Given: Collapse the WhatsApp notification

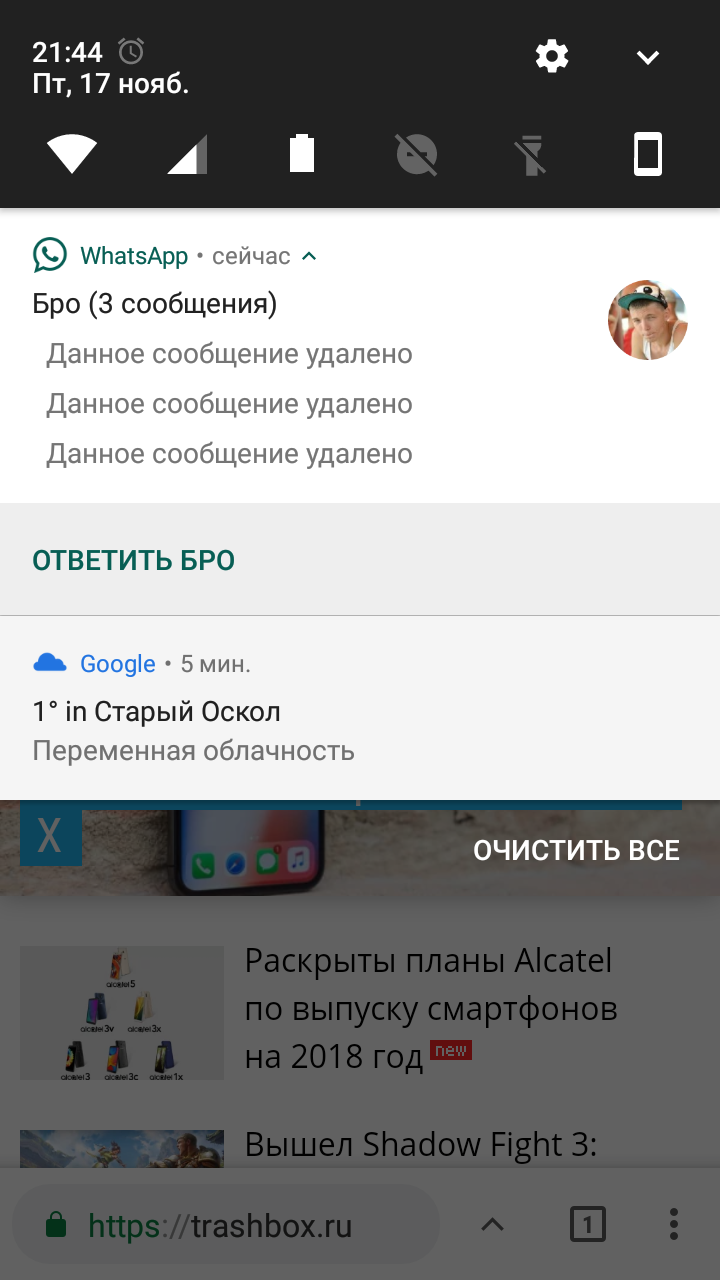Looking at the screenshot, I should (310, 257).
